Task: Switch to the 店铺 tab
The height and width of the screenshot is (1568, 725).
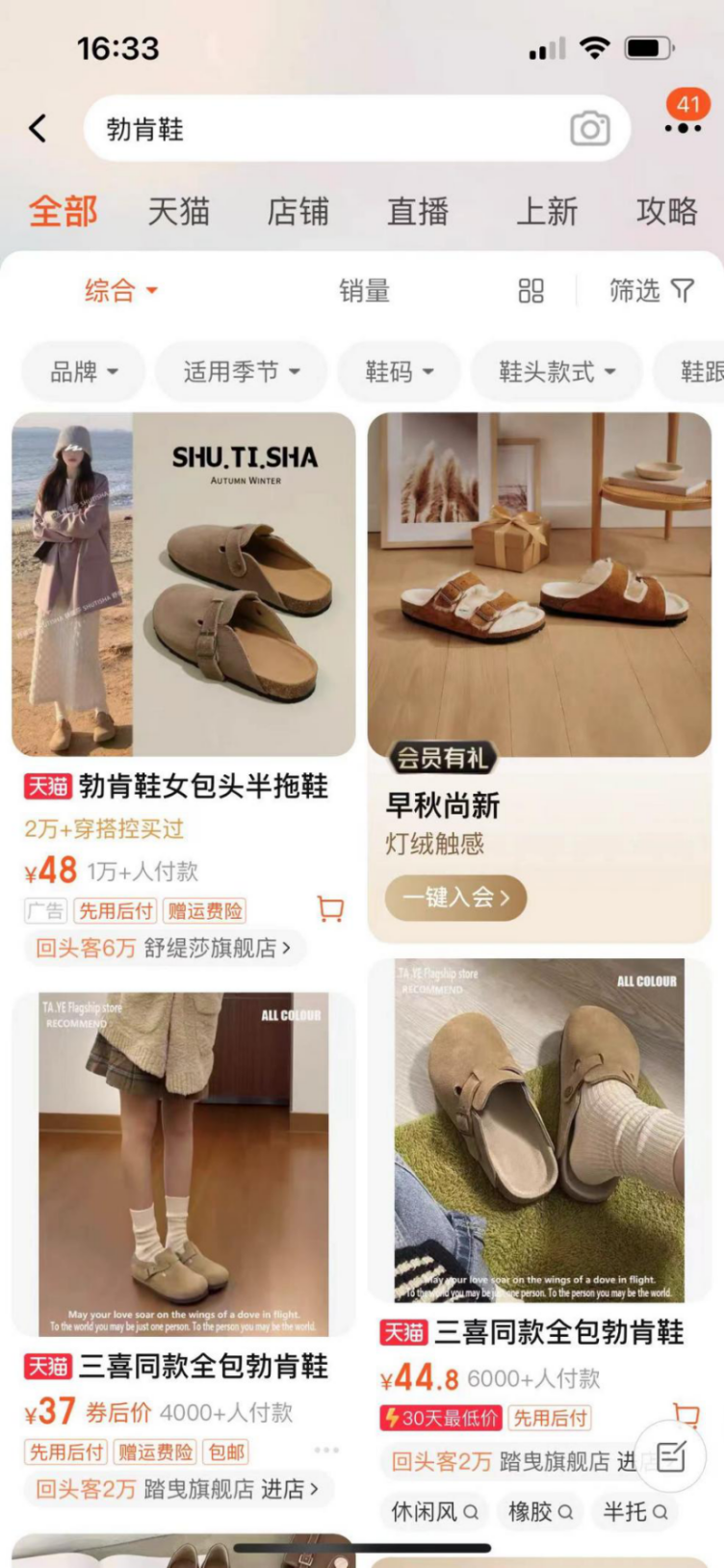Action: pos(298,211)
